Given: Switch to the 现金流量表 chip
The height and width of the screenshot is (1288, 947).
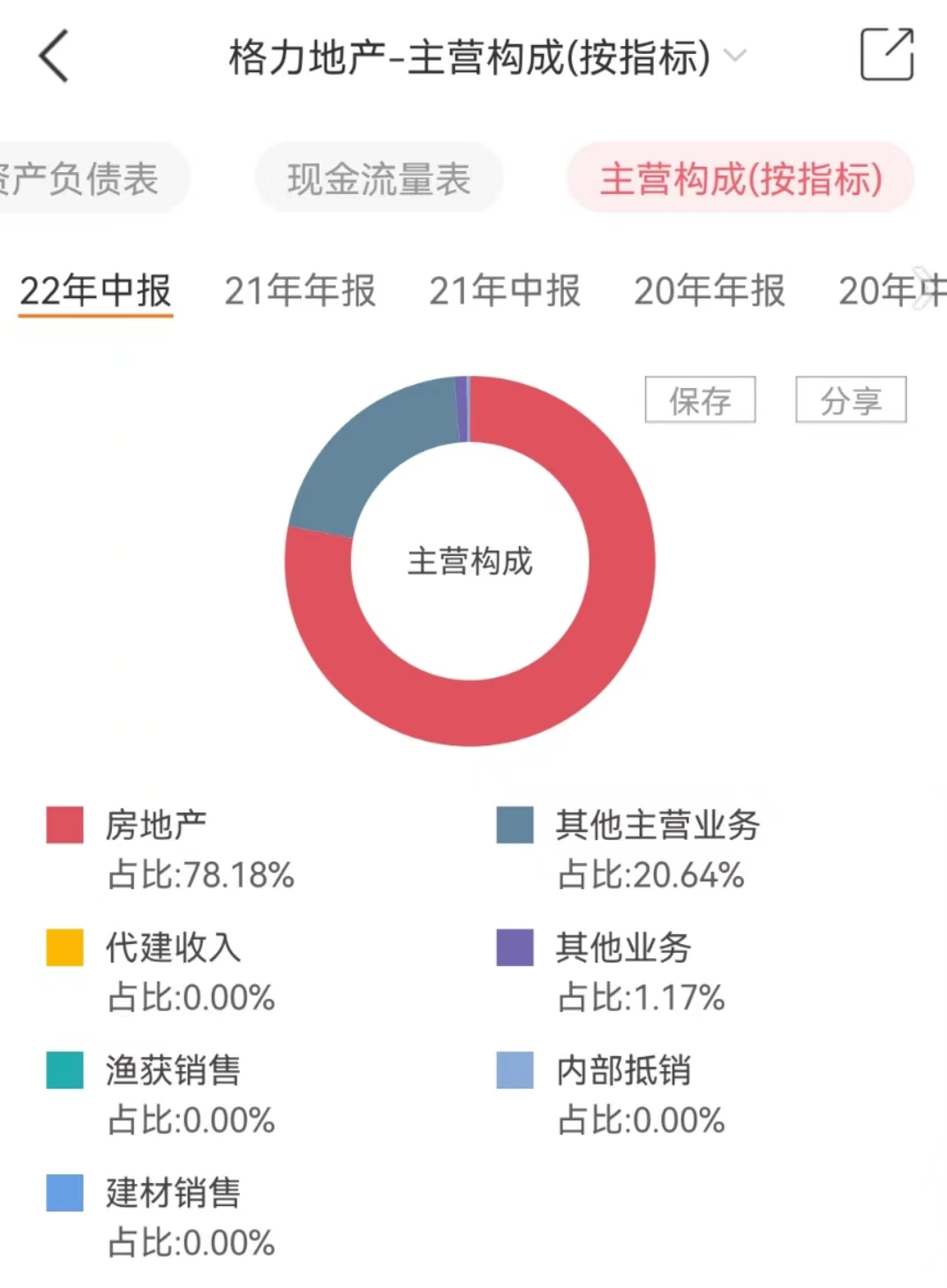Looking at the screenshot, I should 379,179.
